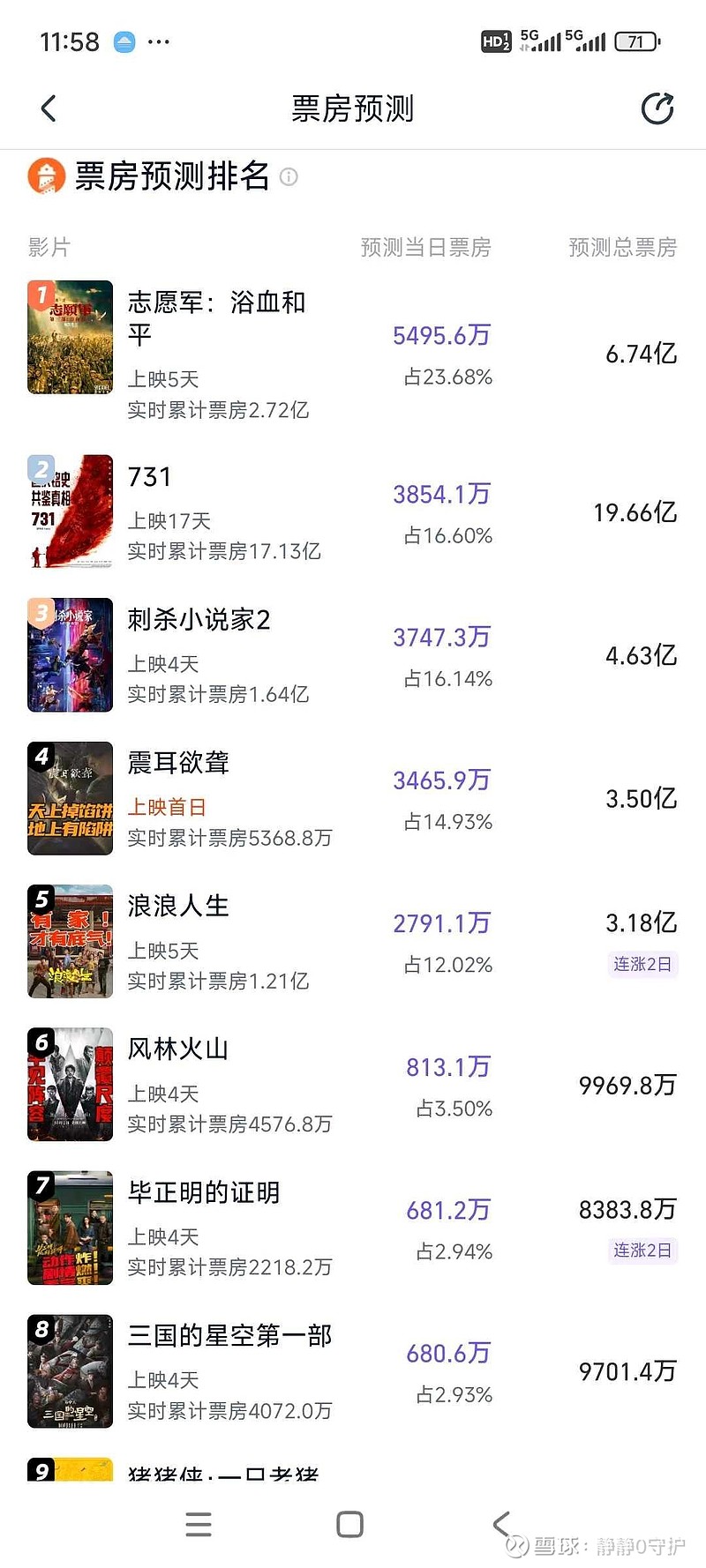Image resolution: width=706 pixels, height=1568 pixels.
Task: Tap the share icon in the top bar
Action: [x=657, y=108]
